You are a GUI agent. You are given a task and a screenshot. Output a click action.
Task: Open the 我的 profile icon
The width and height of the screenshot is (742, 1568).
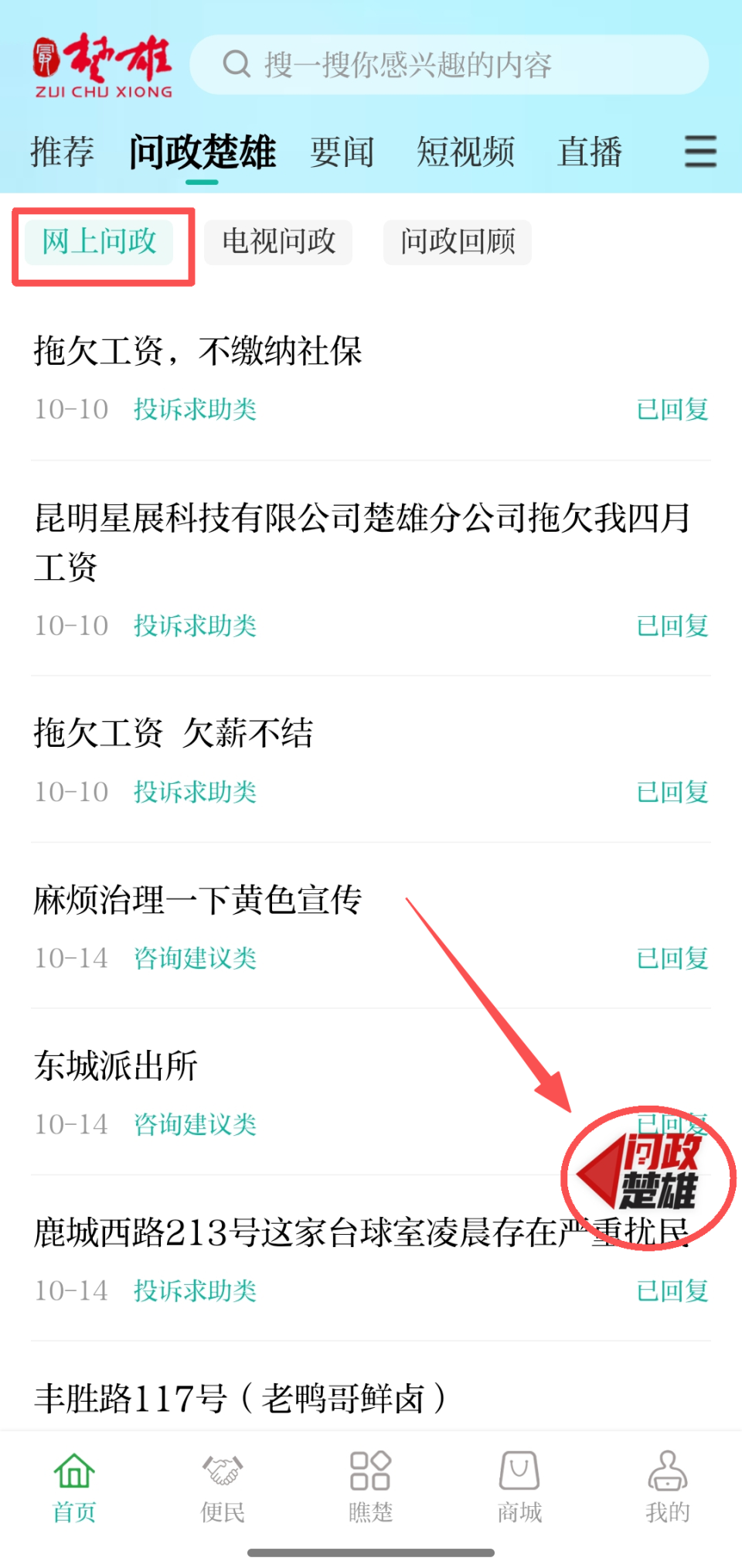pyautogui.click(x=667, y=1481)
